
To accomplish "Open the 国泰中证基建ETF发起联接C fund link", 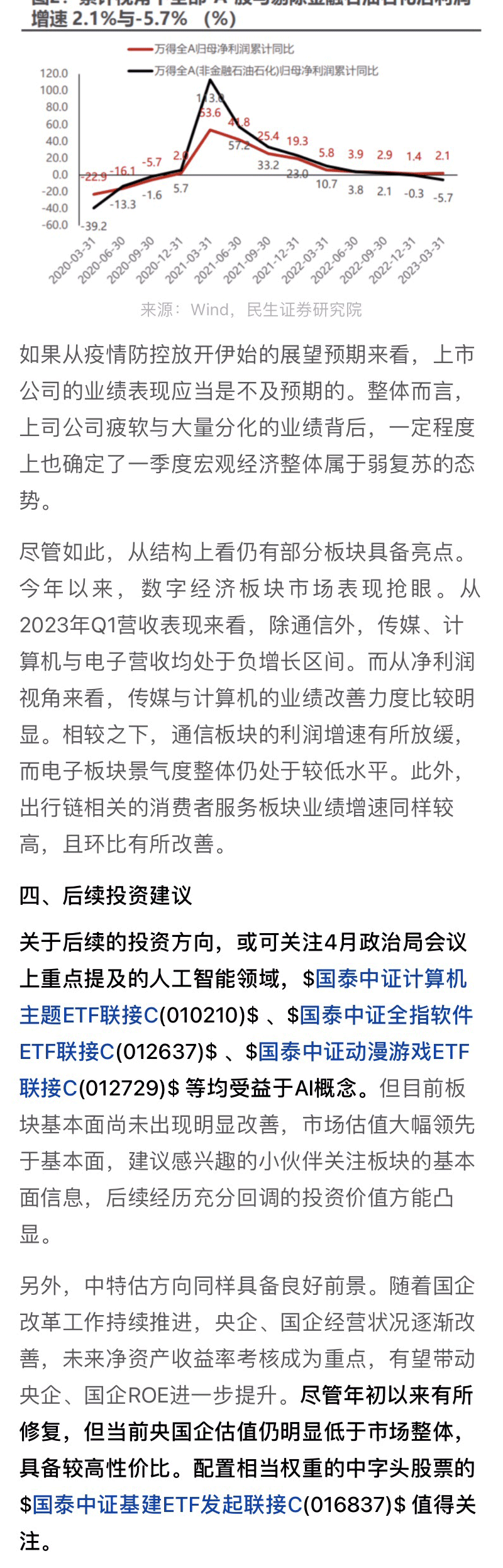I will pyautogui.click(x=167, y=1504).
